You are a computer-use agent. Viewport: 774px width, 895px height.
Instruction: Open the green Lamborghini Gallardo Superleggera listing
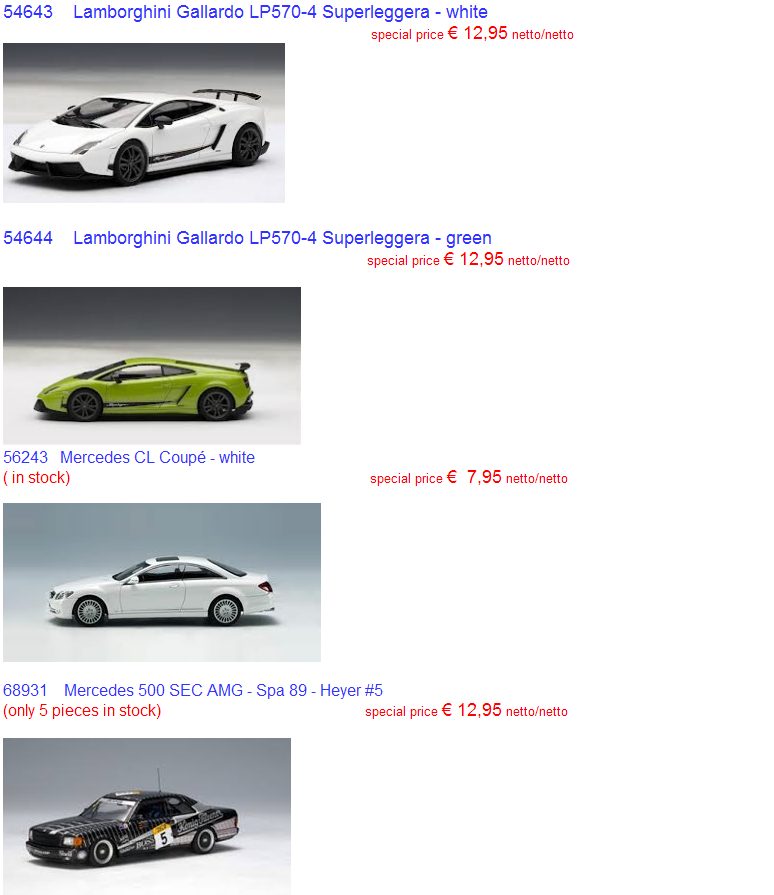(282, 238)
